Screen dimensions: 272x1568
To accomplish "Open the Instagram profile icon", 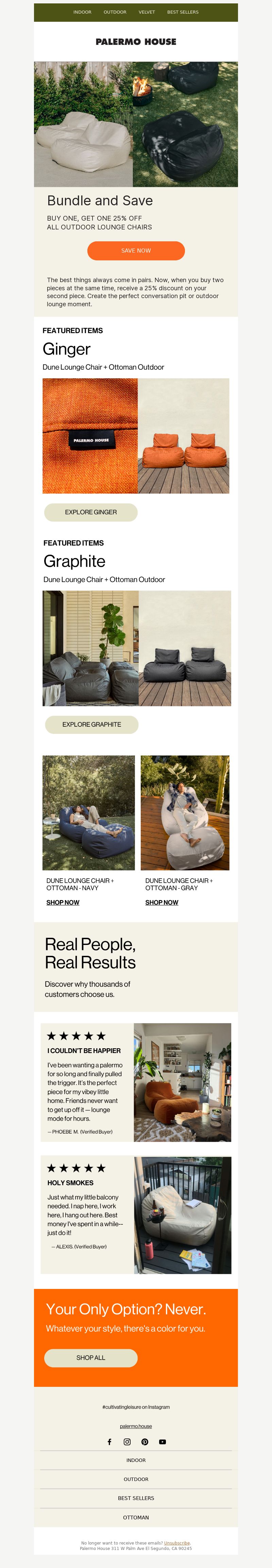I will click(127, 1442).
